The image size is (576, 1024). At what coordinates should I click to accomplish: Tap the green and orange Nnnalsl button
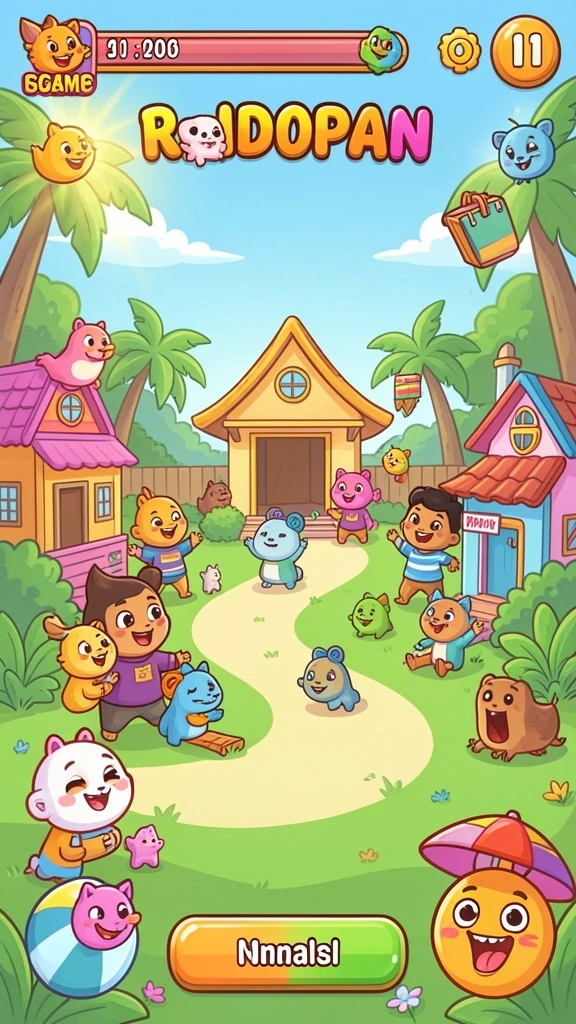[x=287, y=953]
